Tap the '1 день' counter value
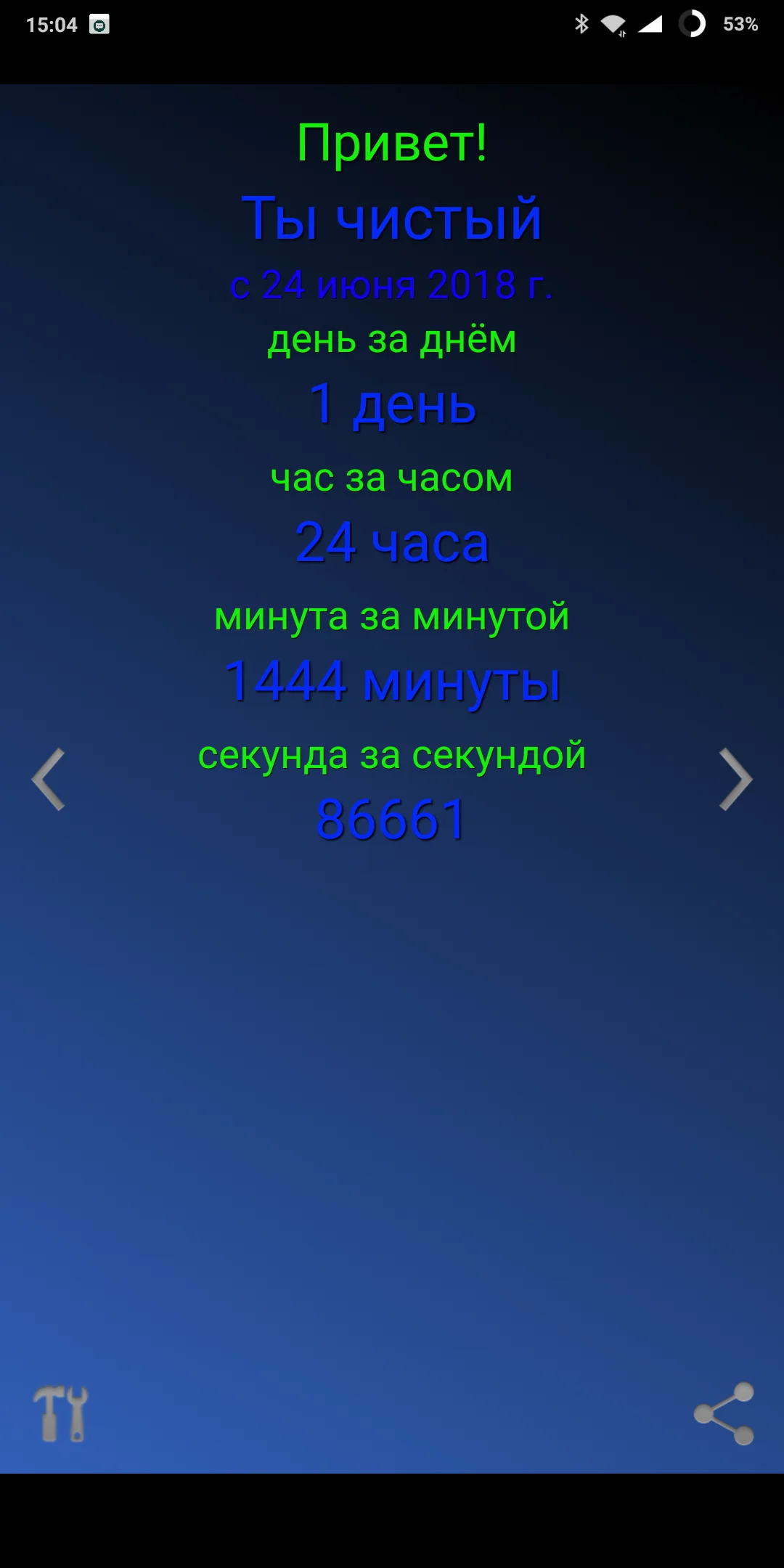The image size is (784, 1568). pos(392,407)
